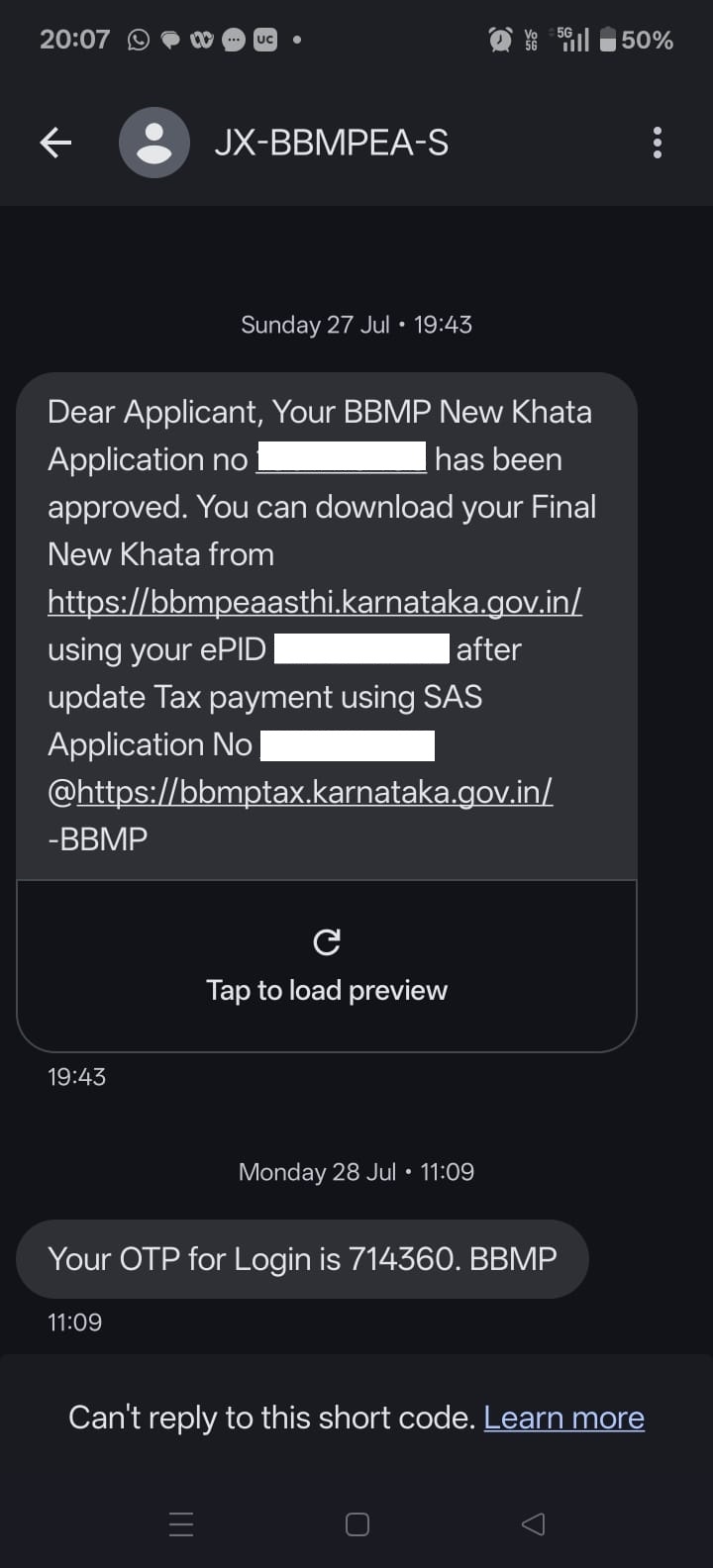Go to the home screen
The width and height of the screenshot is (713, 1568).
pos(357,1523)
